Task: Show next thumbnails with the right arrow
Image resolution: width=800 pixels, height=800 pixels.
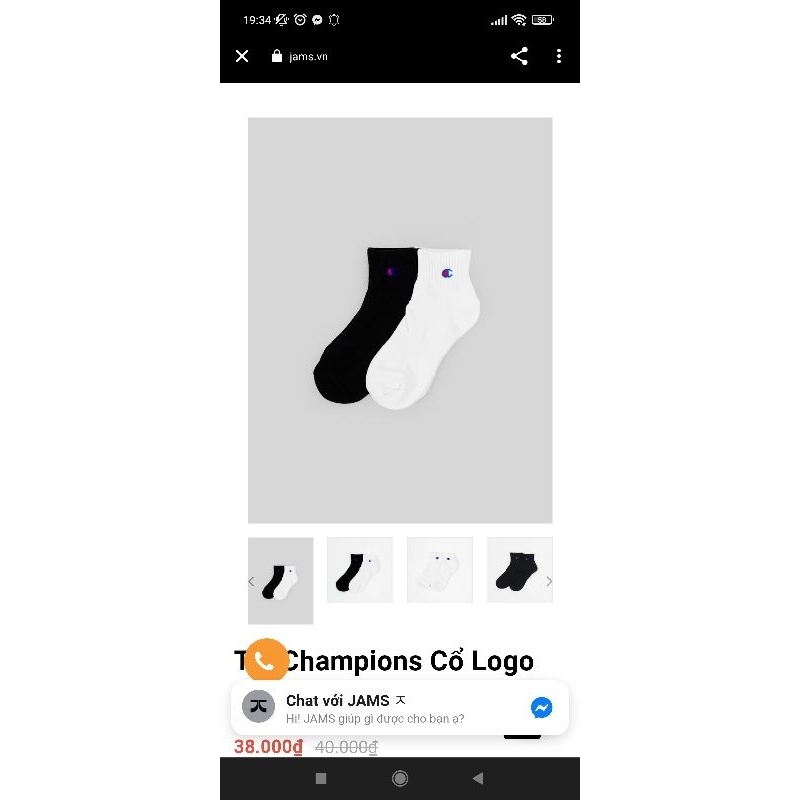Action: click(x=548, y=581)
